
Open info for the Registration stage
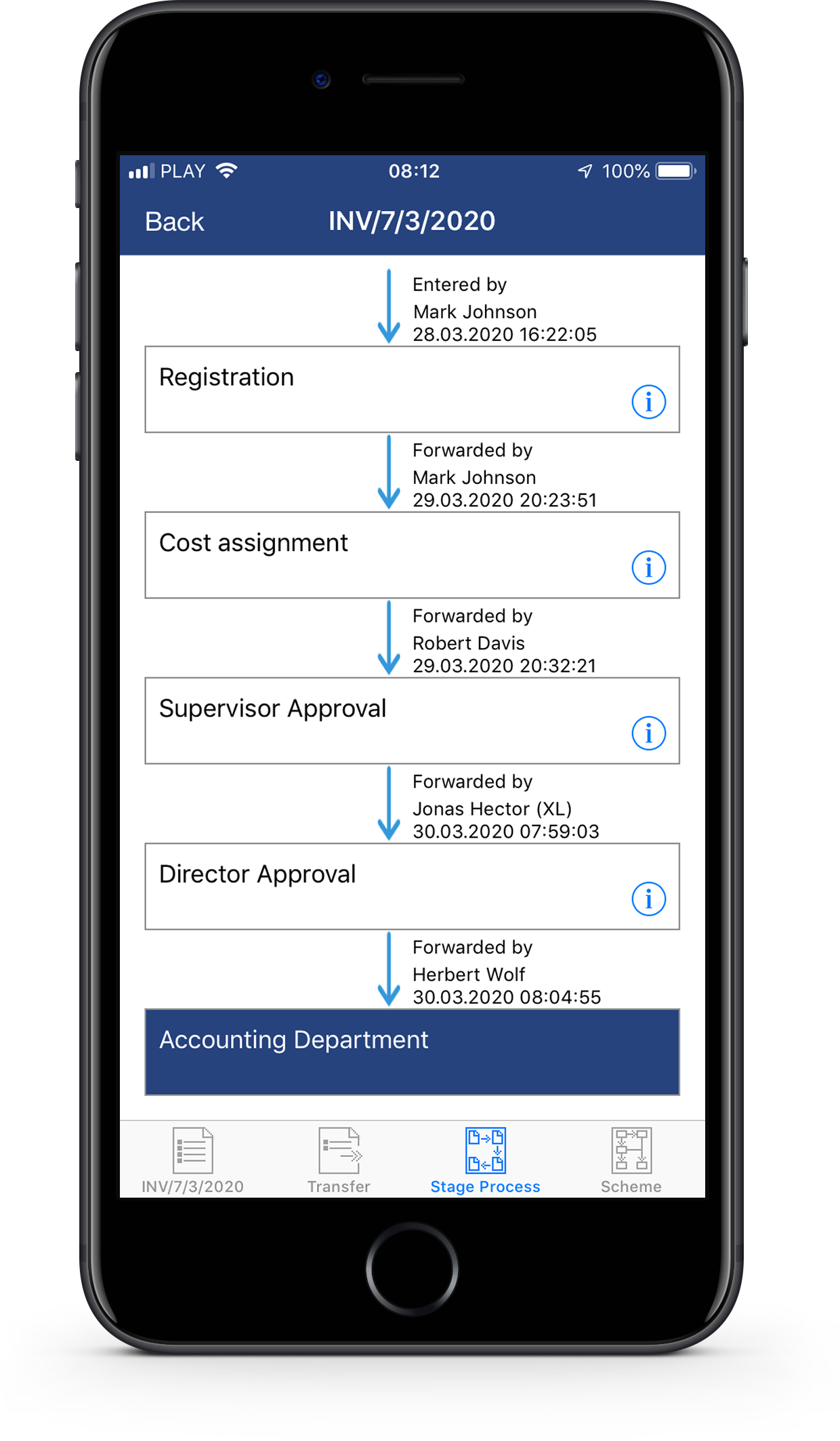tap(648, 402)
